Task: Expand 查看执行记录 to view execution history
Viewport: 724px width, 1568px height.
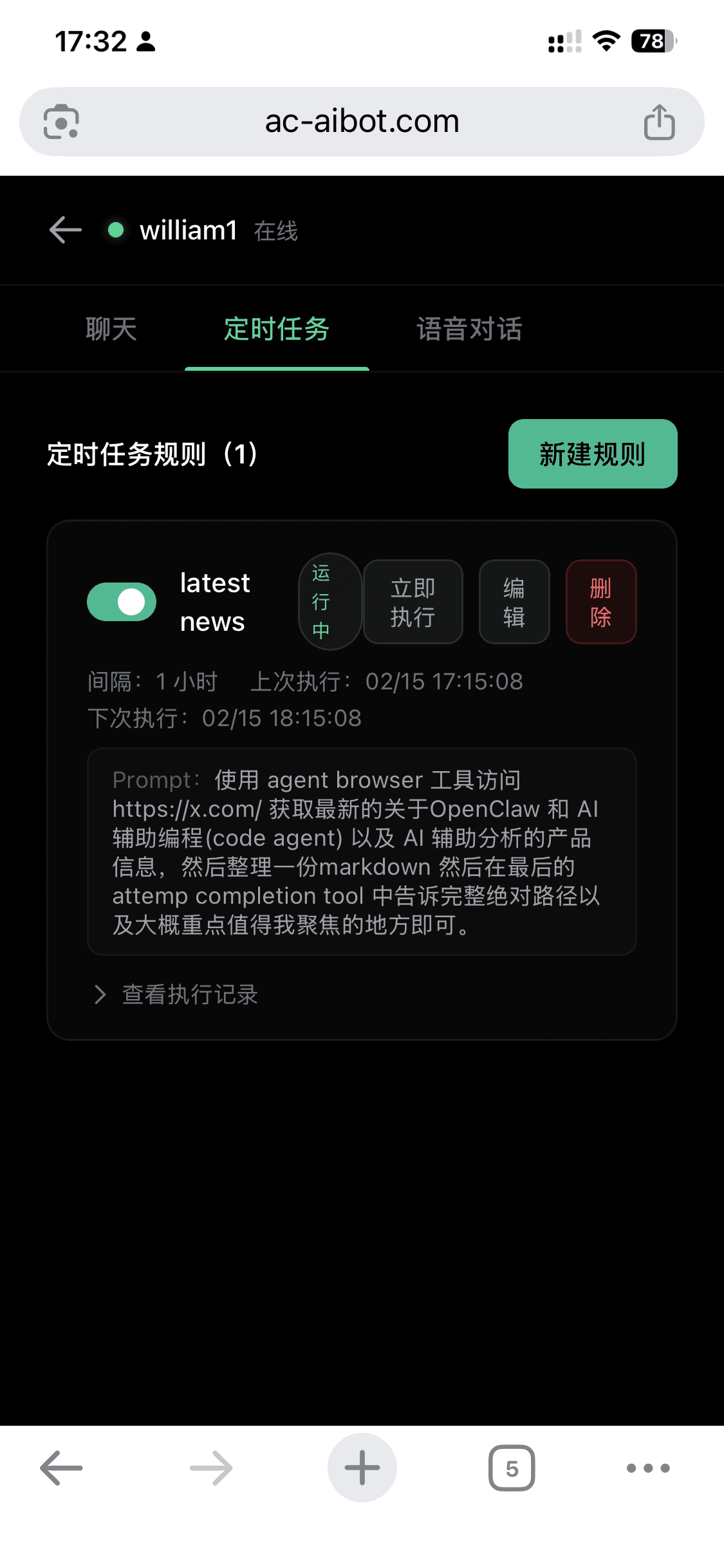Action: 189,995
